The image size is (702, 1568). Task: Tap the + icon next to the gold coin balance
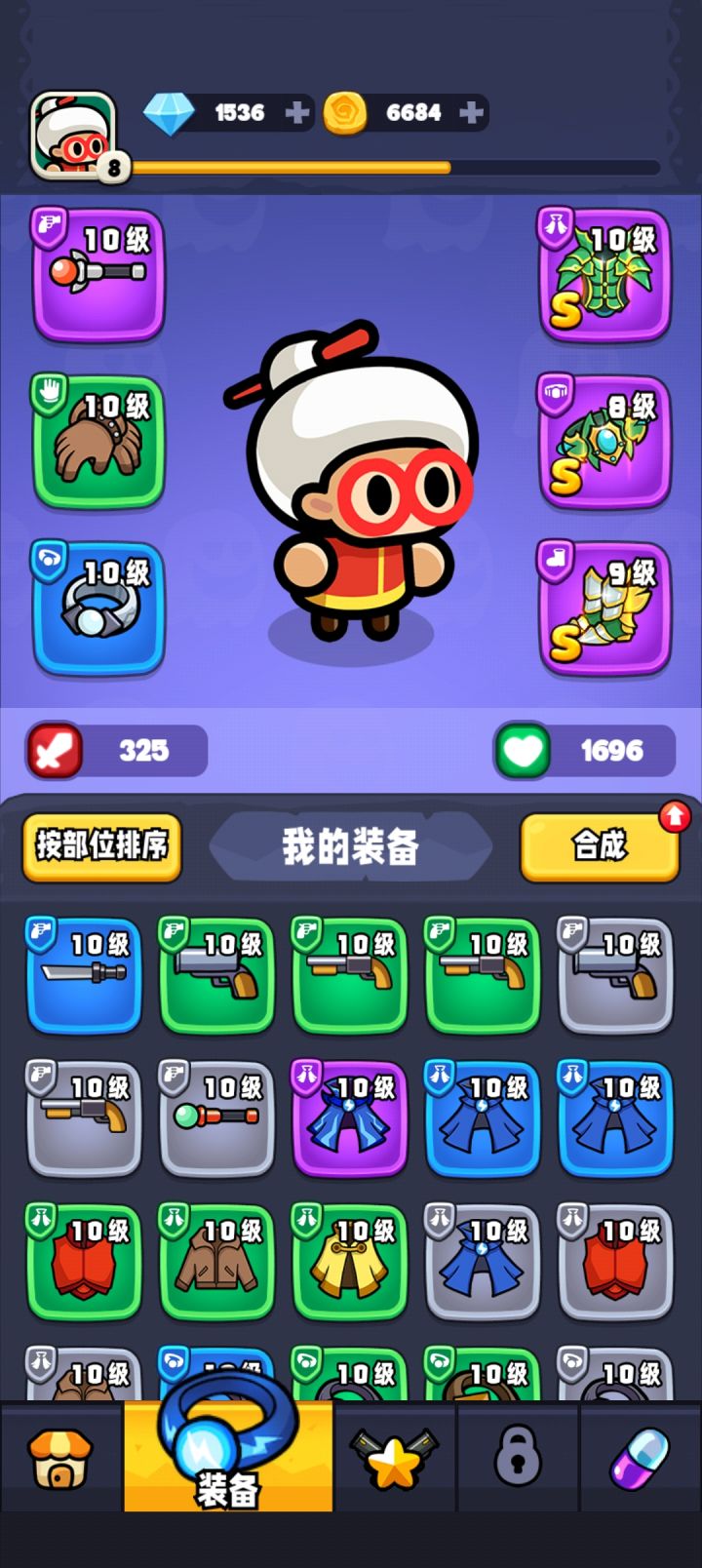[474, 113]
